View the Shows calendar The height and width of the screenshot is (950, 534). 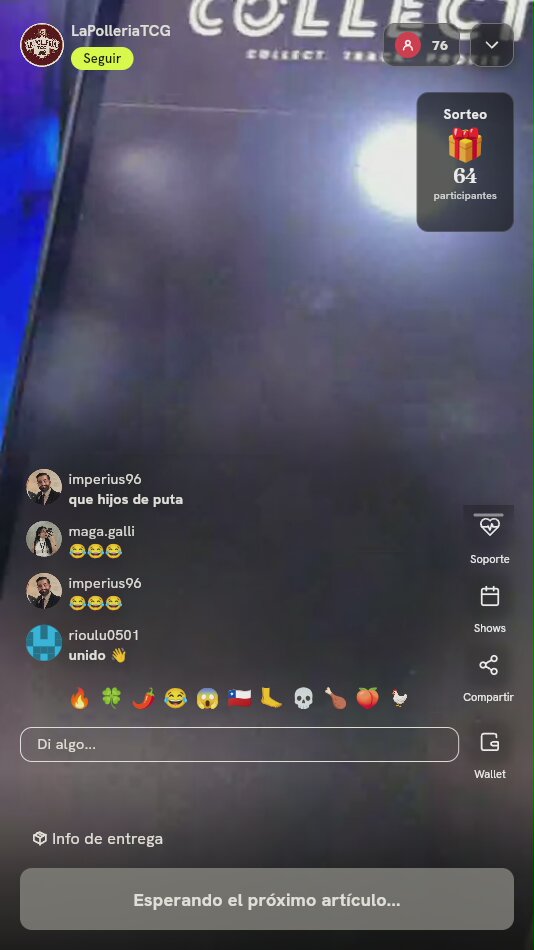pos(489,608)
